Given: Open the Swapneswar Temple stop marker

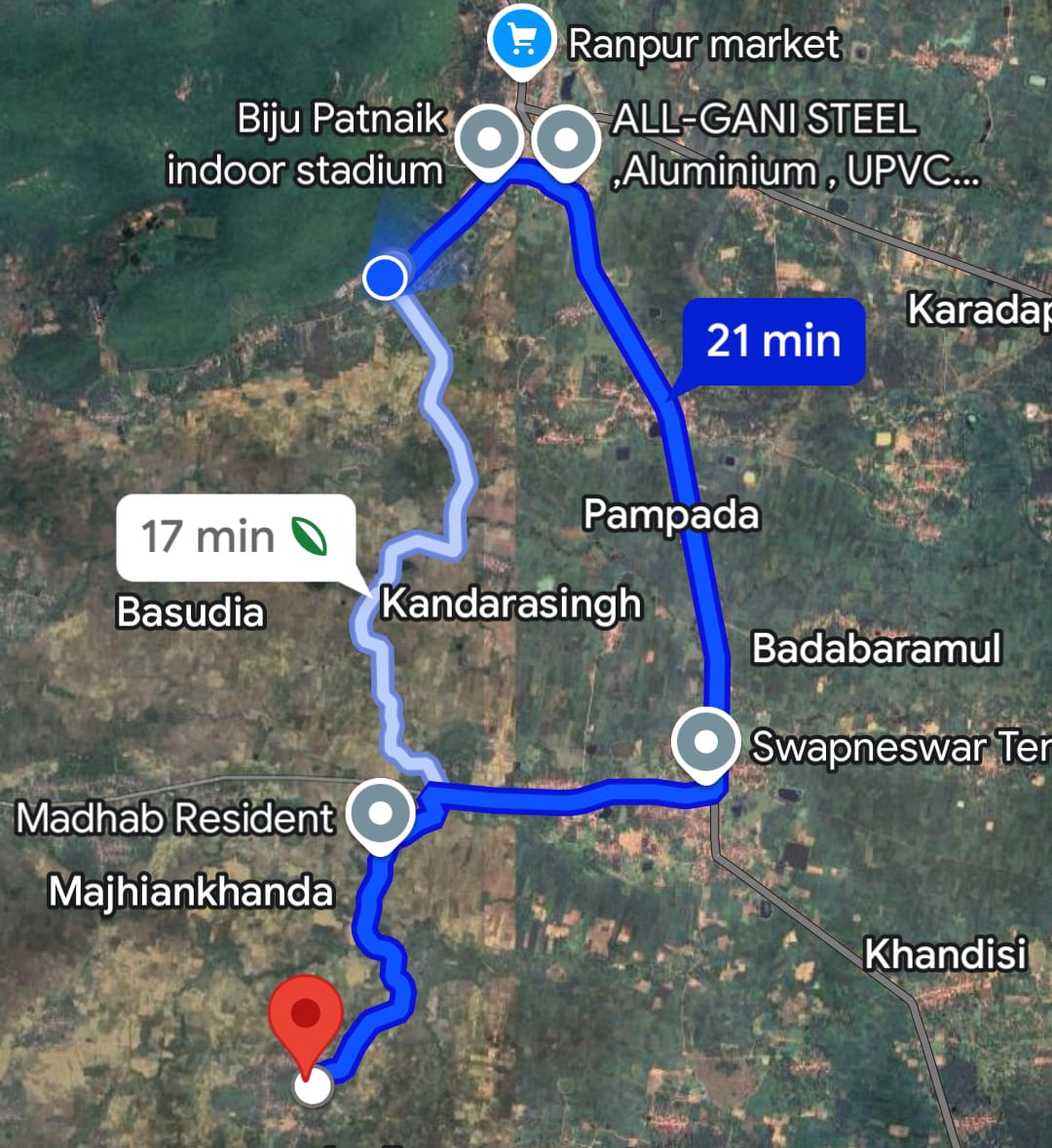Looking at the screenshot, I should (x=706, y=743).
